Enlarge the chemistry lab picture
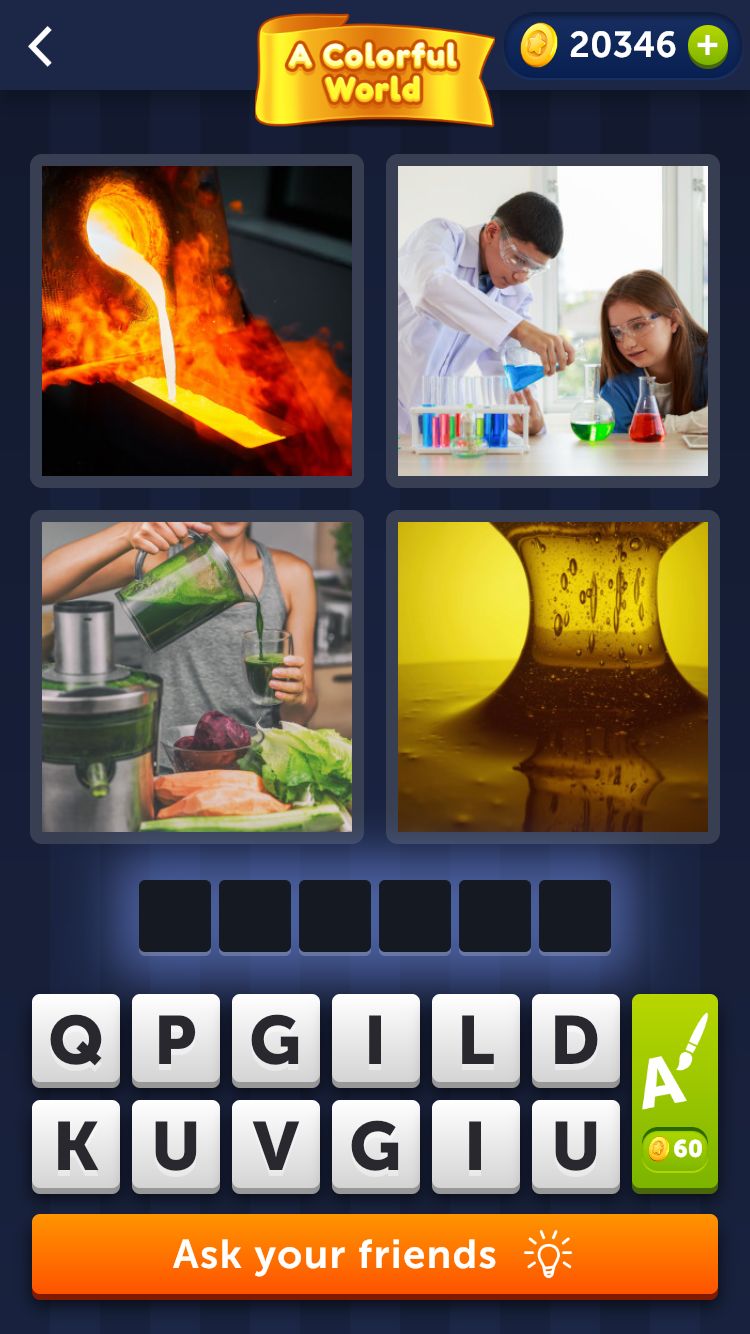Screen dimensions: 750x1334 click(553, 321)
